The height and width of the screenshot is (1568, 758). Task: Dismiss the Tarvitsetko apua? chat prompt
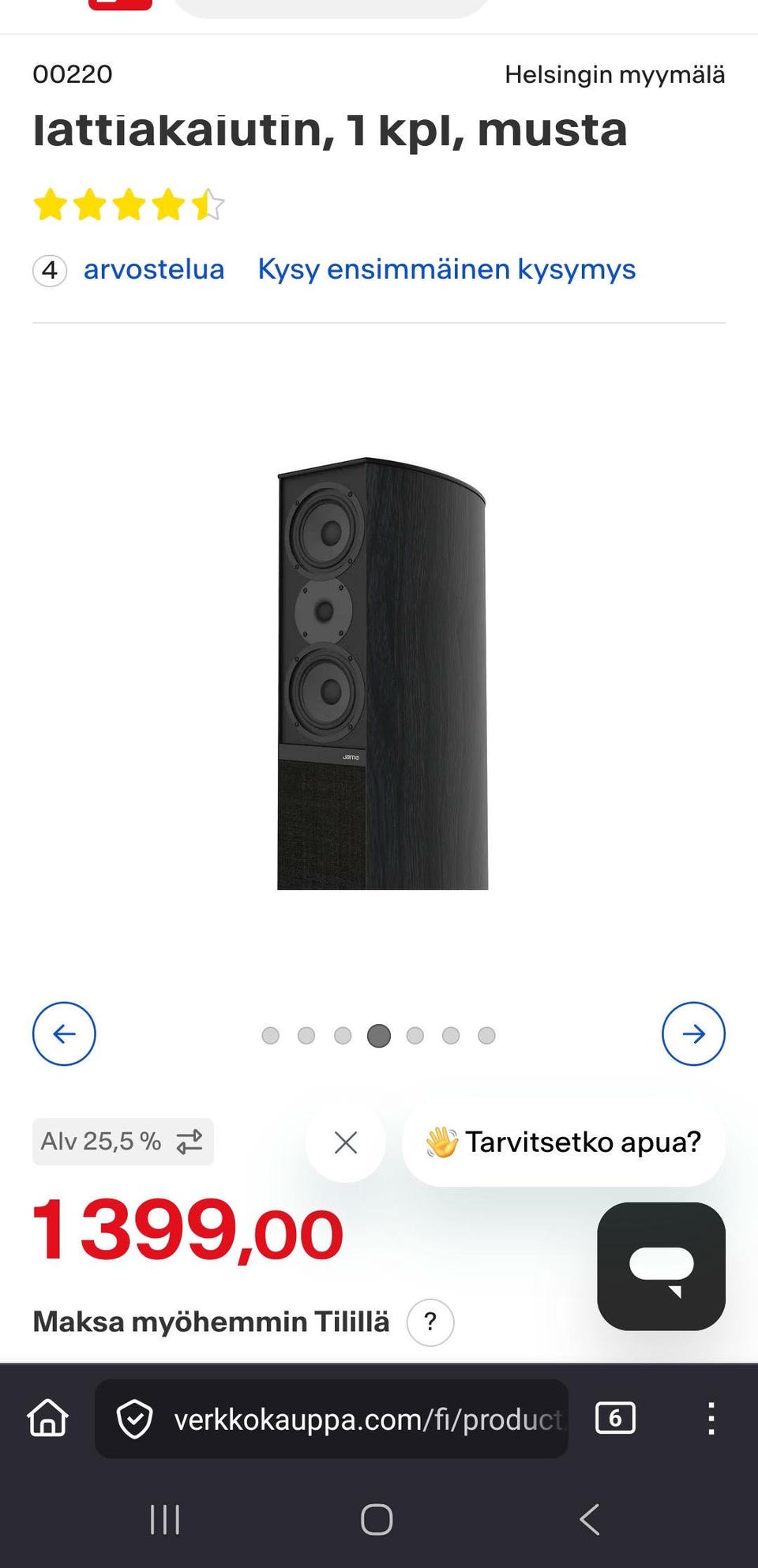pyautogui.click(x=346, y=1142)
